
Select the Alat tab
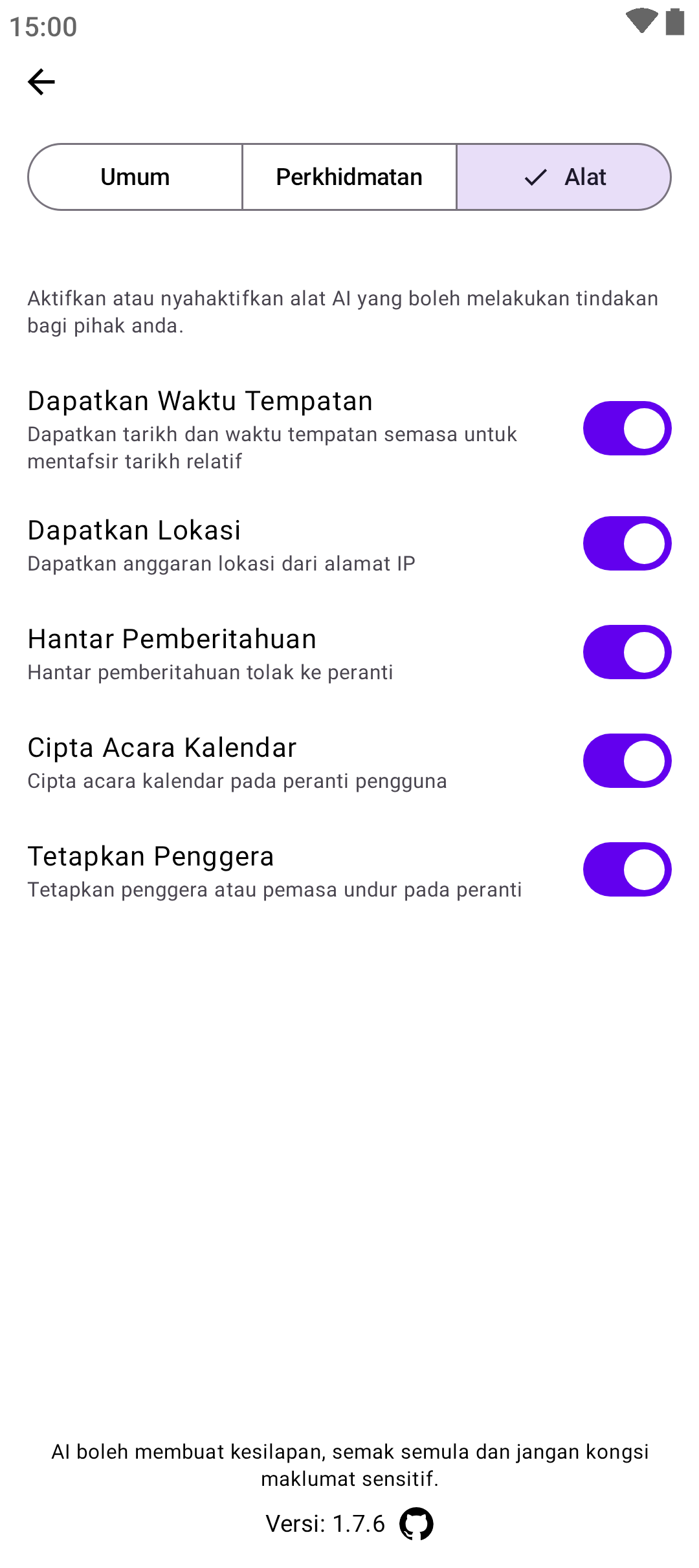coord(564,177)
